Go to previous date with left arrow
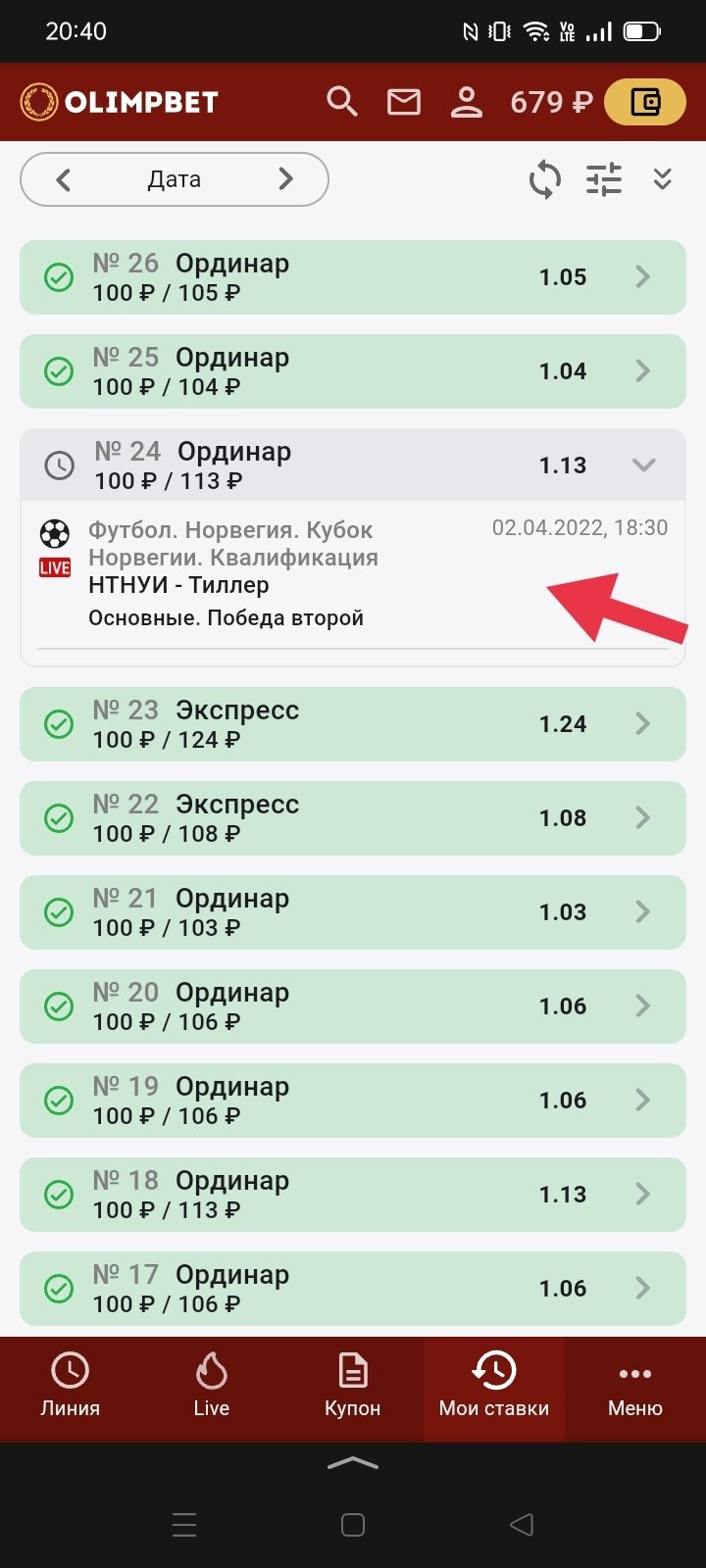 pos(64,179)
